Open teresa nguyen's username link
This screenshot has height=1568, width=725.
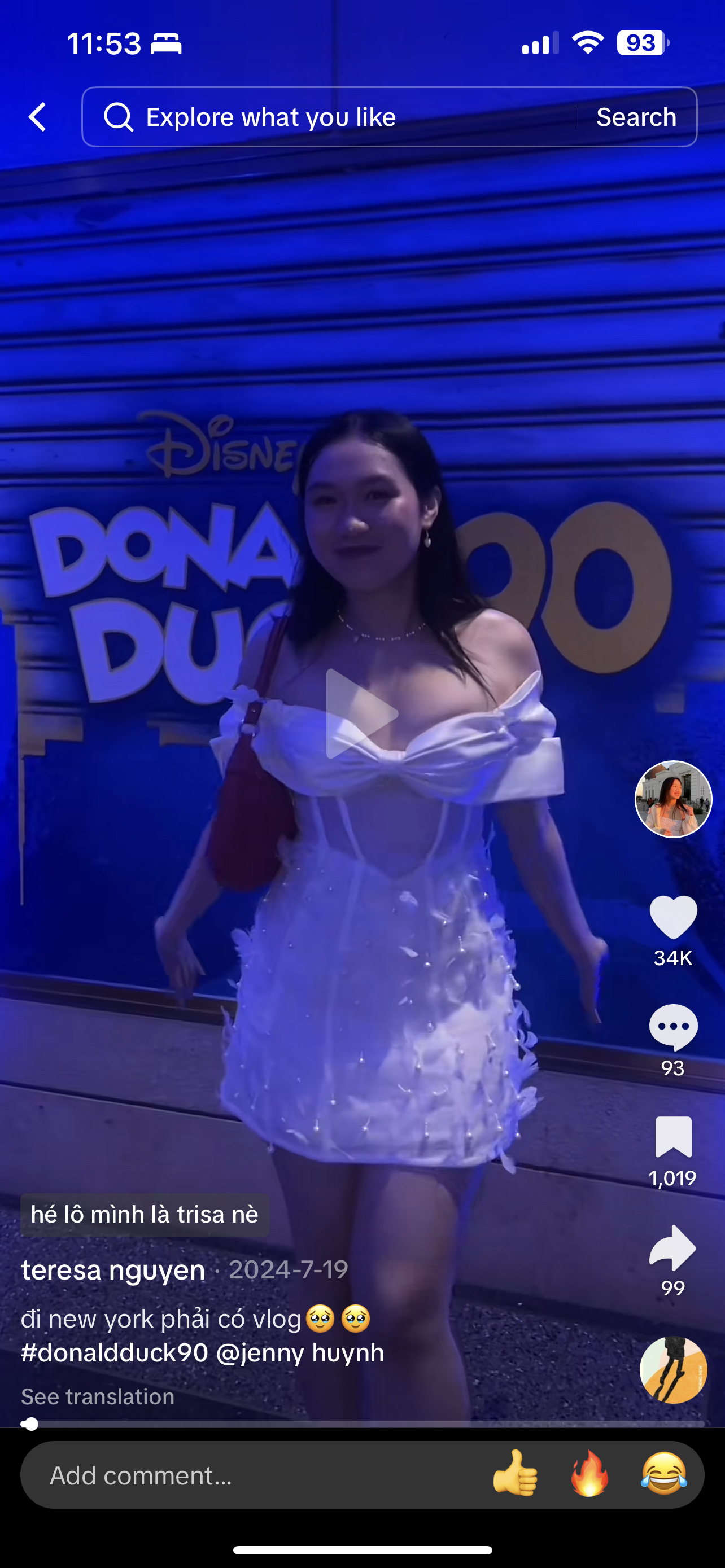[x=113, y=1271]
